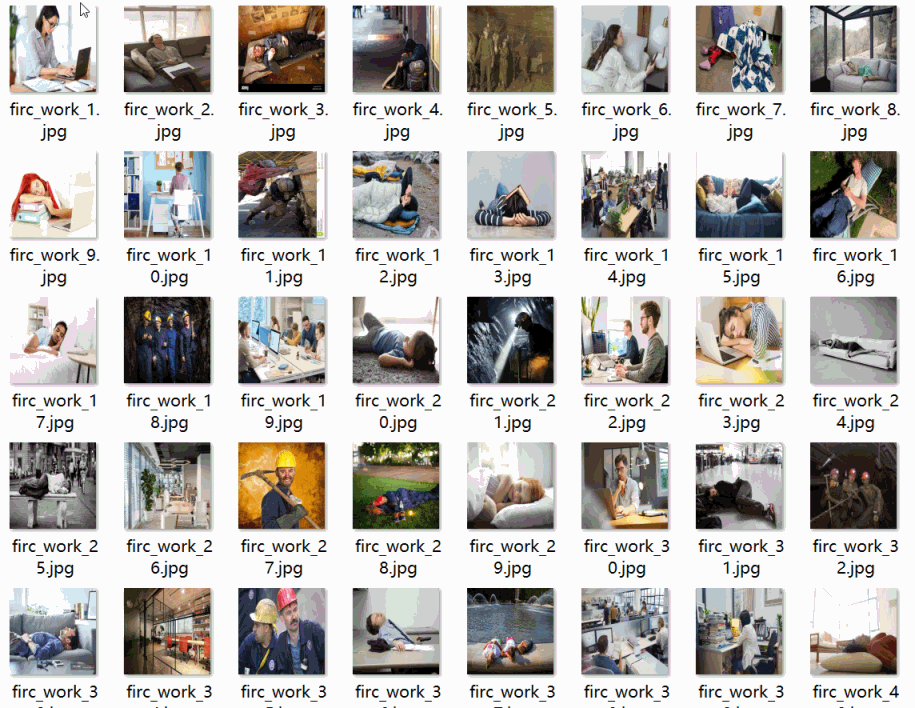
Task: Open the firc_work_18.jpg image
Action: [x=167, y=340]
